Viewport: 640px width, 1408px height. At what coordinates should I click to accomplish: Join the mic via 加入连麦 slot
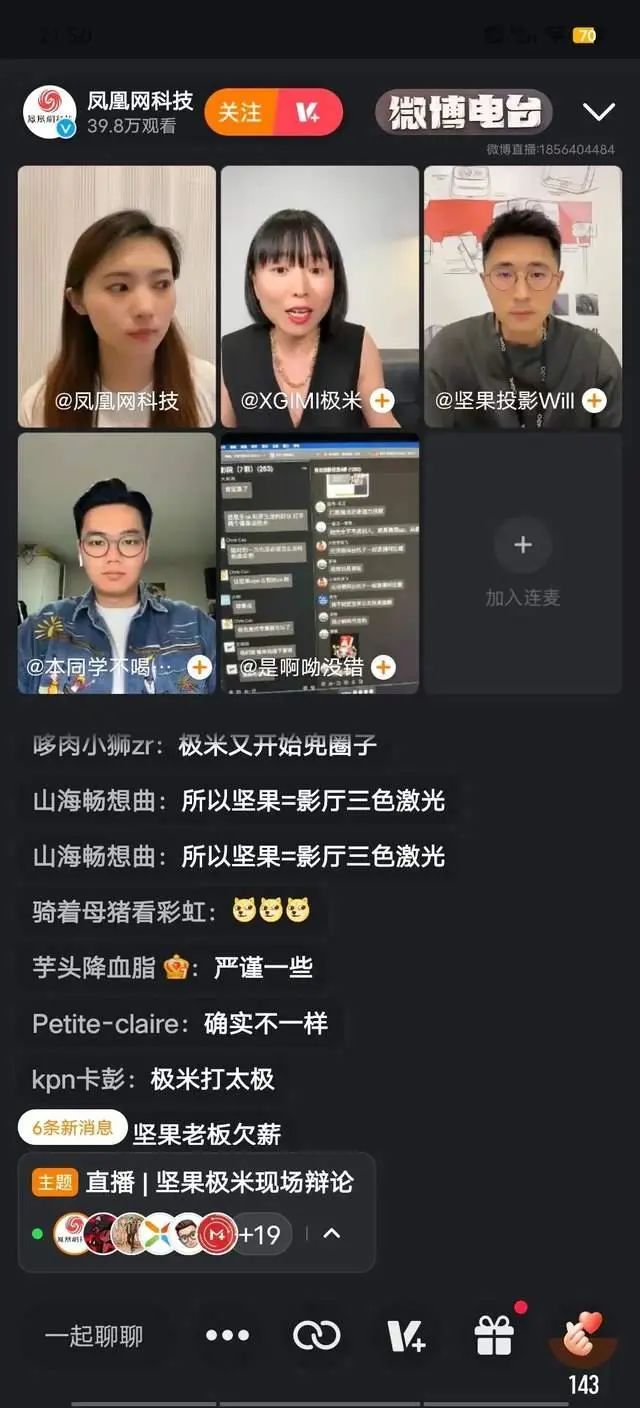coord(522,565)
